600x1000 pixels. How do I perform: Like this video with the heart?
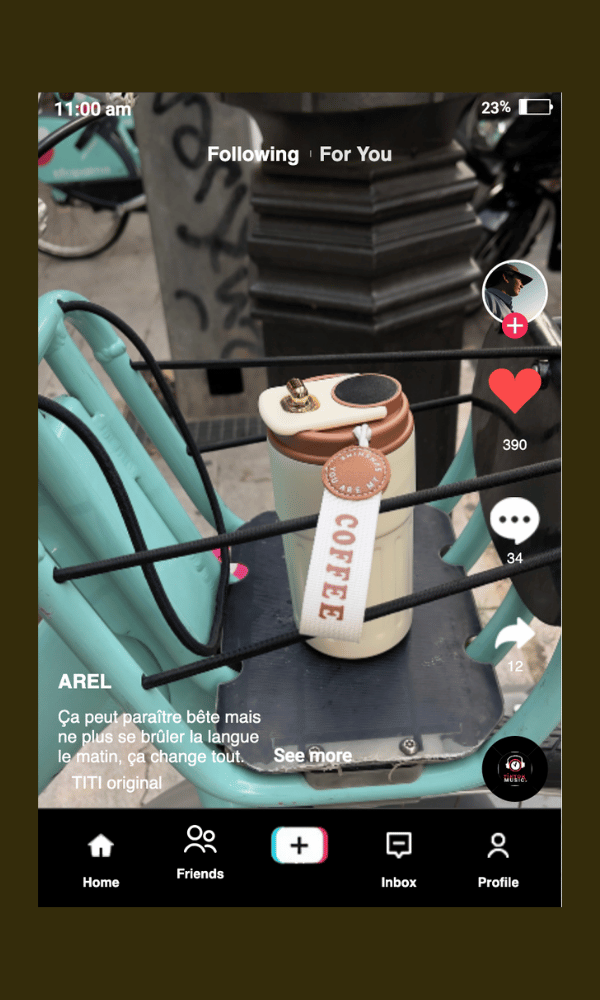coord(514,391)
